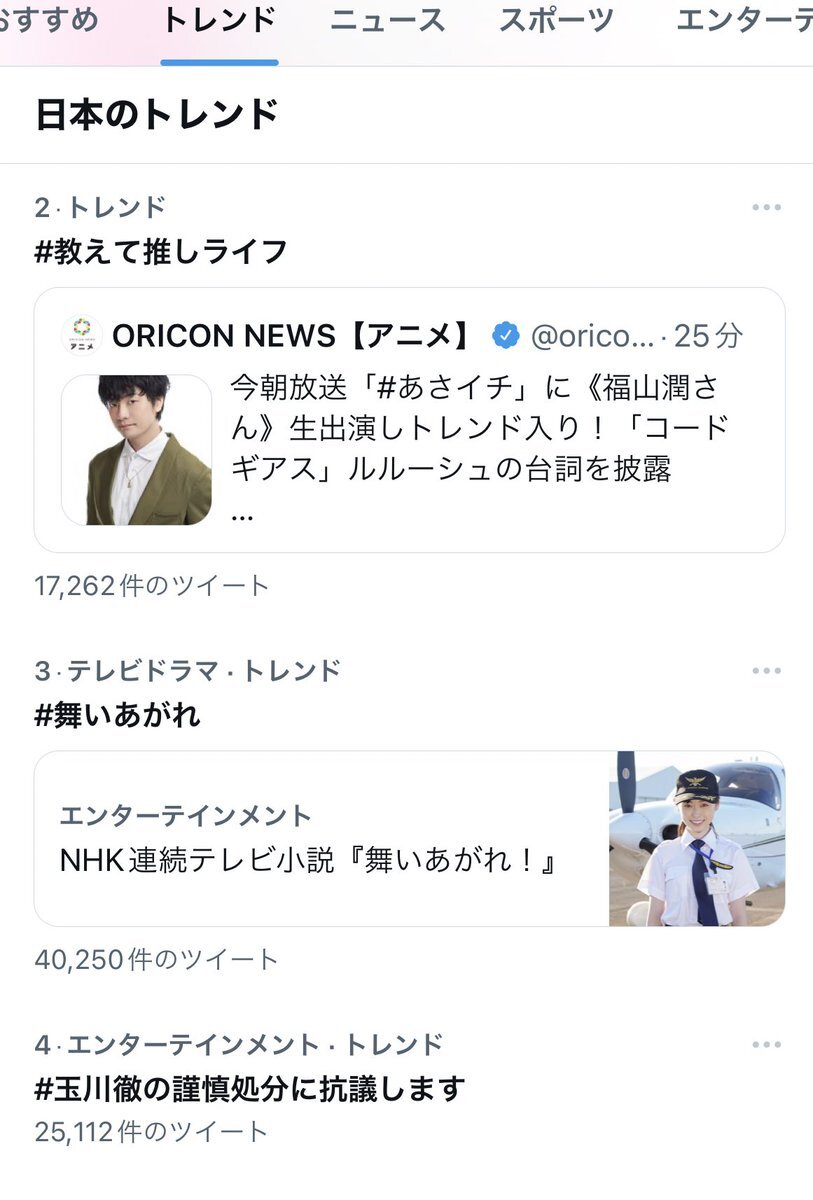View the ORICON NEWS tweet card
813x1200 pixels.
tap(409, 420)
